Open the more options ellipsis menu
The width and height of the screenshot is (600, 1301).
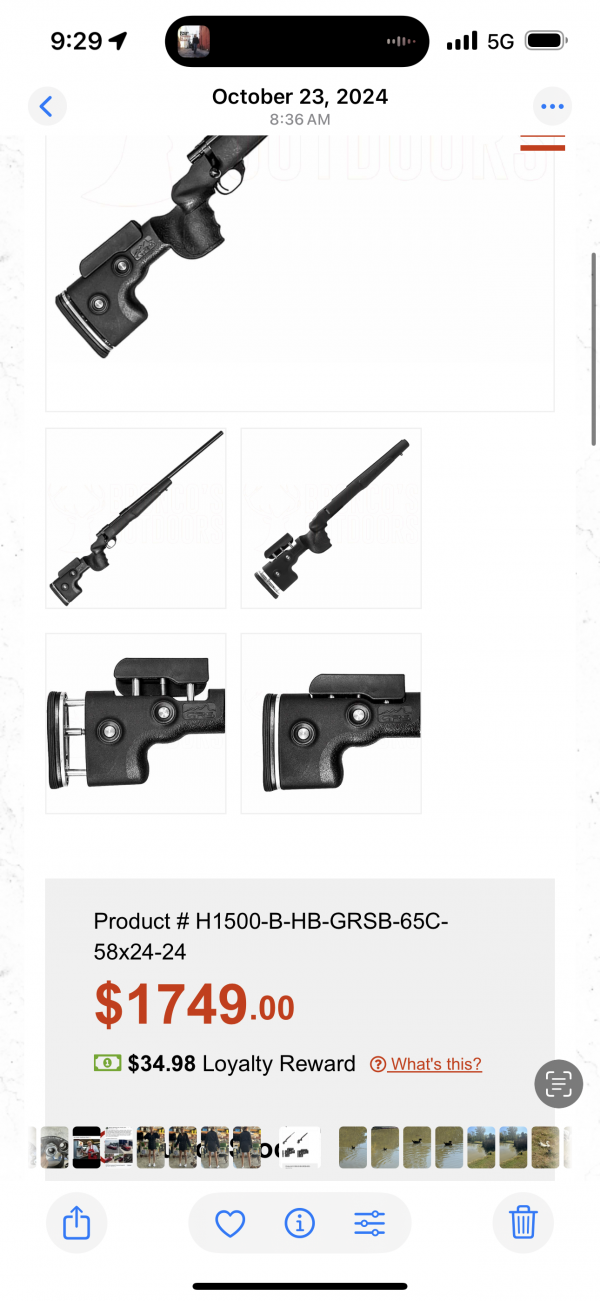(551, 106)
